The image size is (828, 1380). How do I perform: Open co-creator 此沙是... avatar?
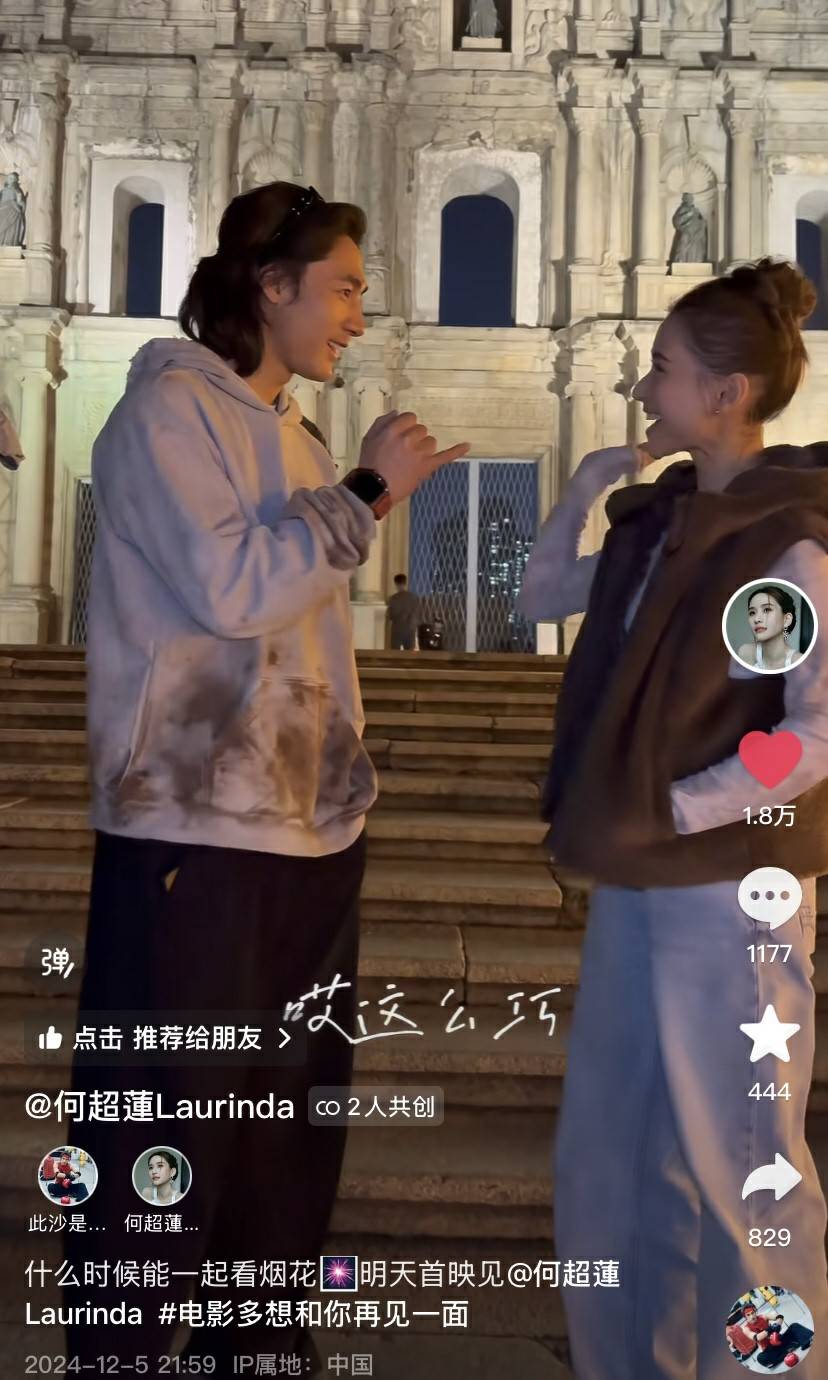pyautogui.click(x=67, y=1176)
